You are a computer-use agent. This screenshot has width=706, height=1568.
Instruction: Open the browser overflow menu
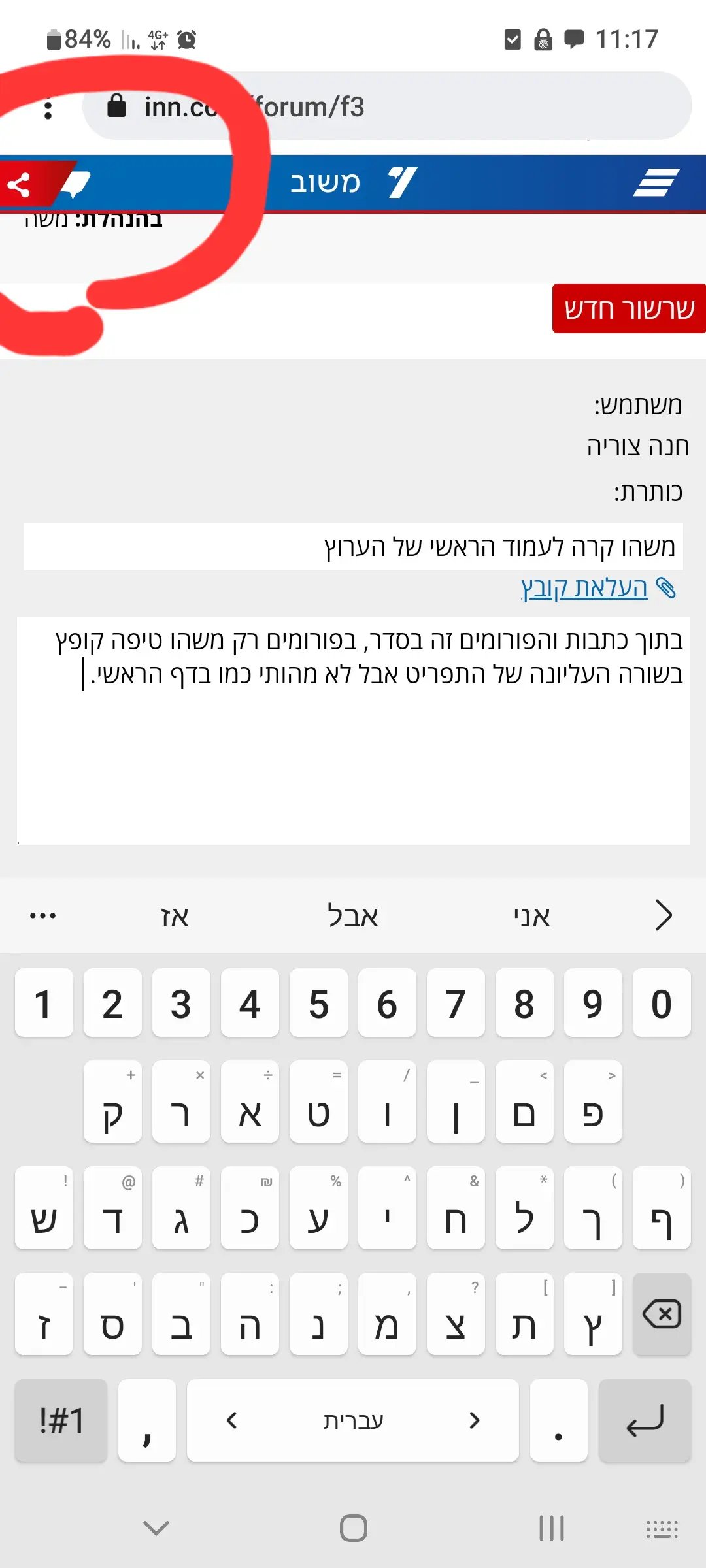pyautogui.click(x=48, y=108)
